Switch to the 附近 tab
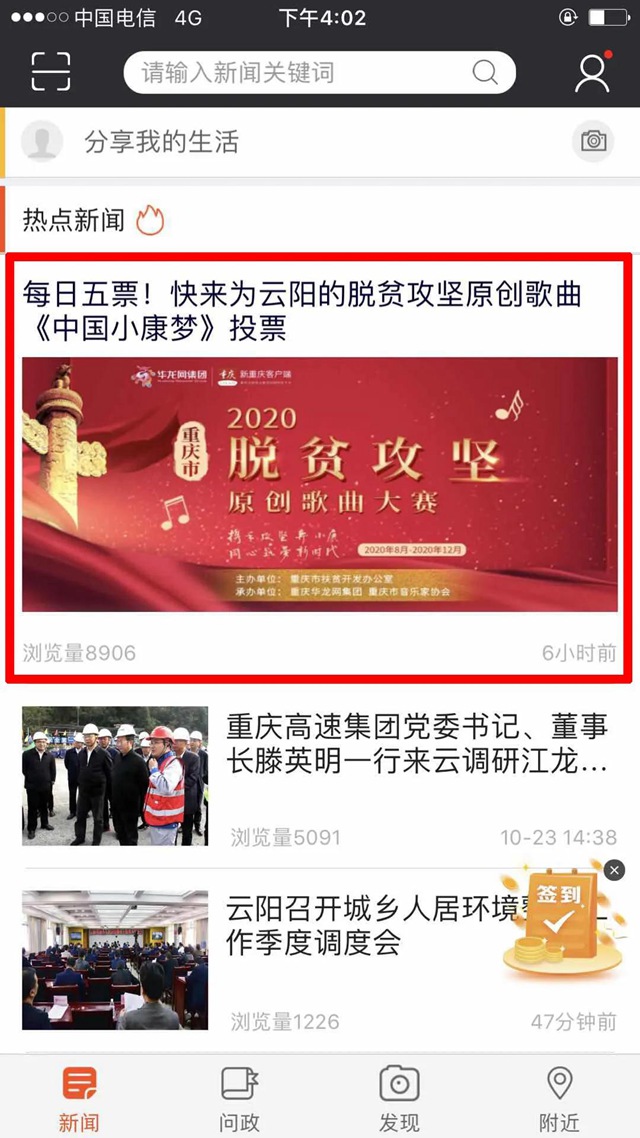Viewport: 640px width, 1138px height. [559, 1097]
